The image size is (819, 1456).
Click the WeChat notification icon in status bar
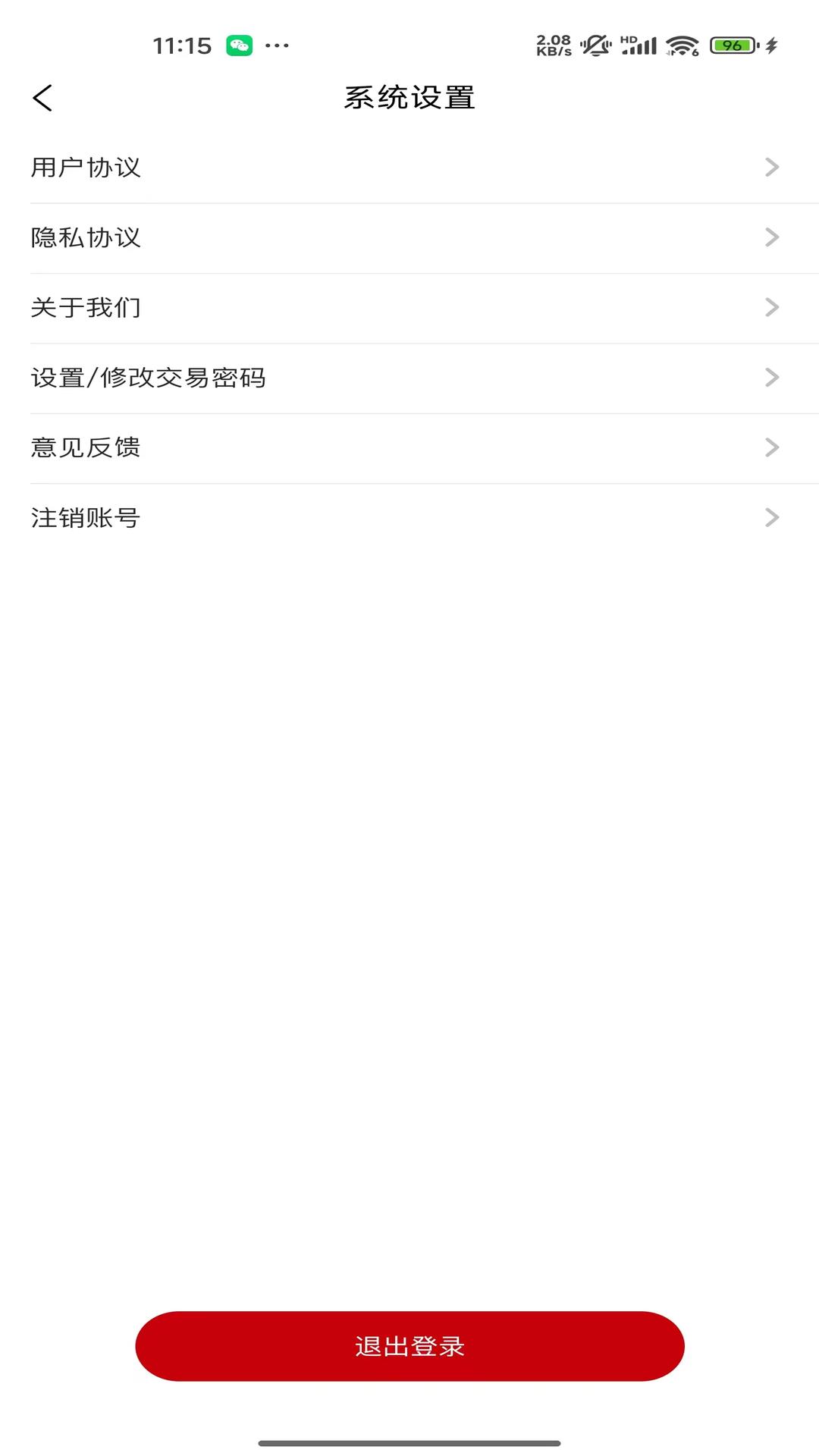[239, 45]
